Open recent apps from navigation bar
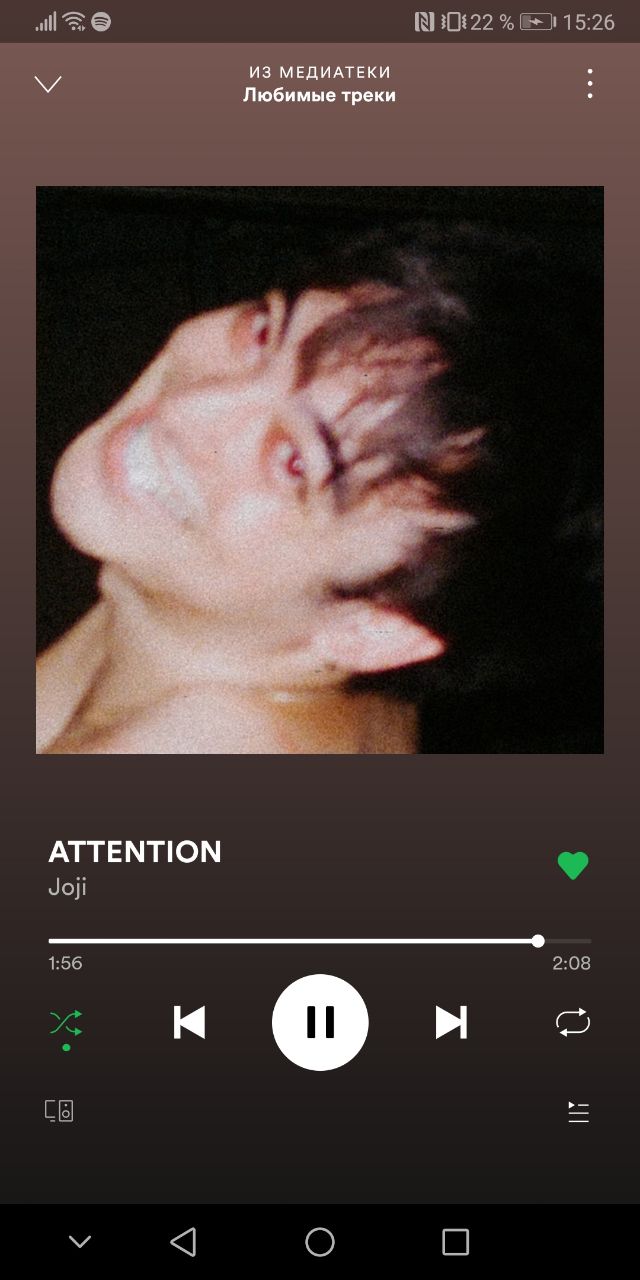640x1280 pixels. coord(455,1242)
